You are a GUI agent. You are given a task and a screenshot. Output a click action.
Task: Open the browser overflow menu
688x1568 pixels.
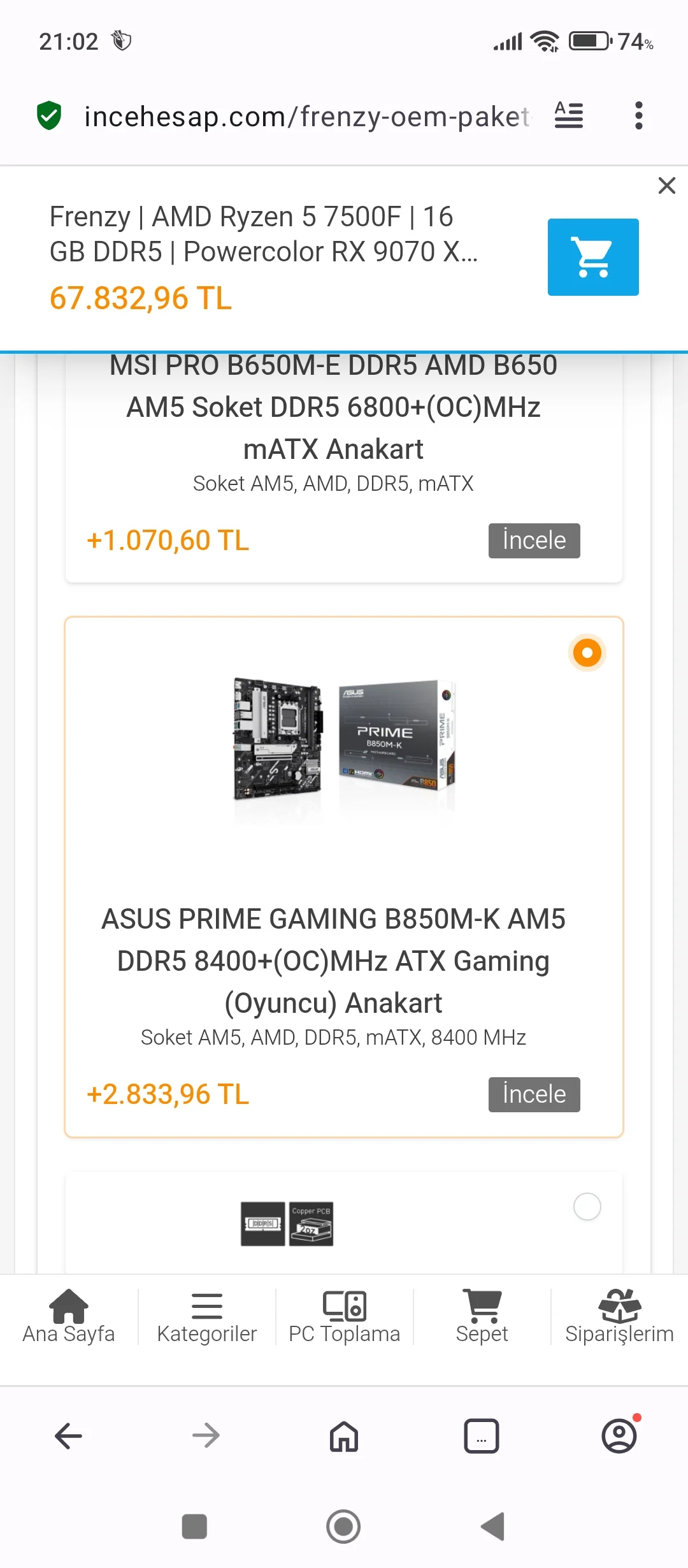tap(638, 115)
